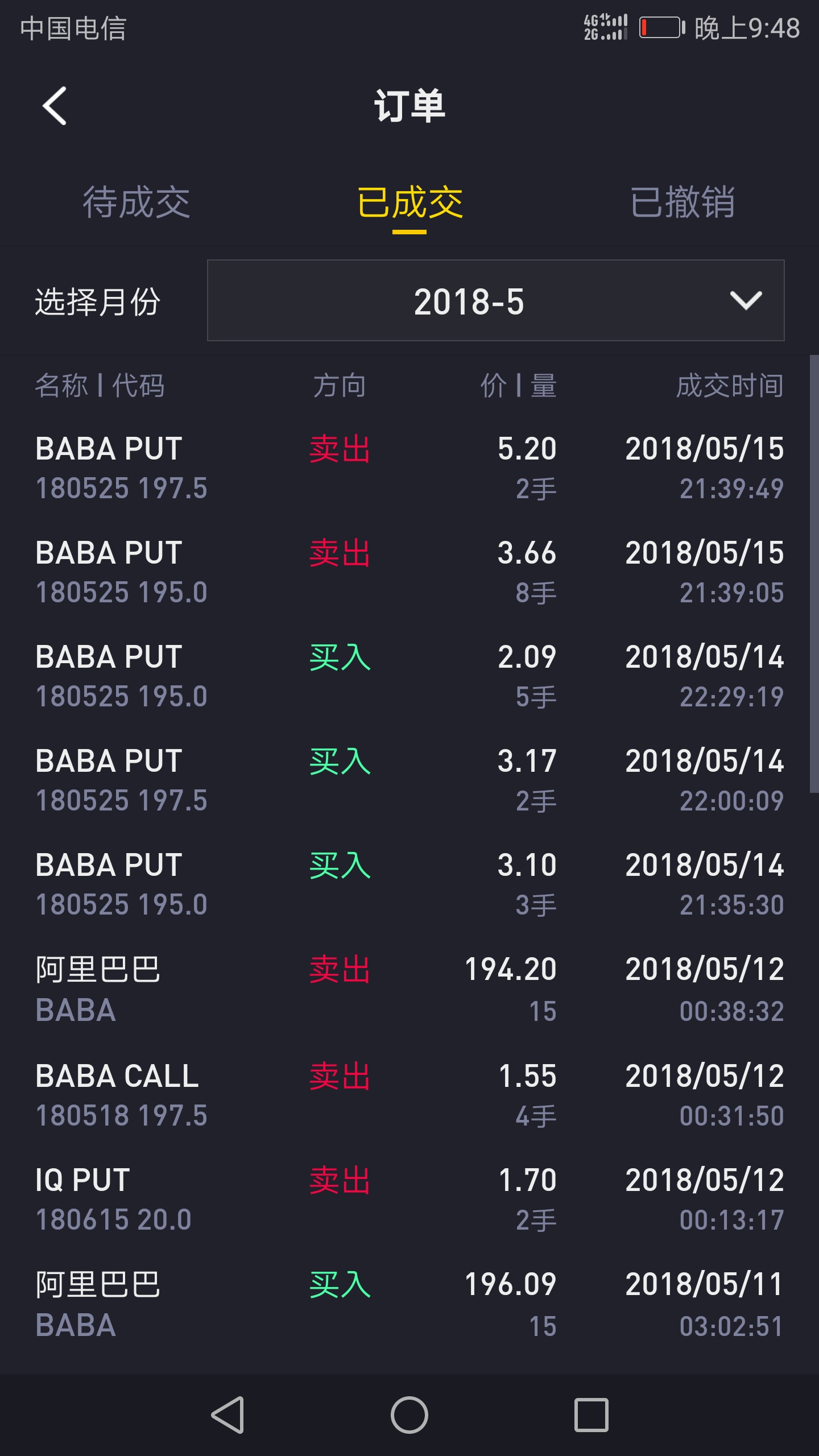The image size is (819, 1456).
Task: Open BABA PUT order bought at 2.09
Action: tap(409, 676)
